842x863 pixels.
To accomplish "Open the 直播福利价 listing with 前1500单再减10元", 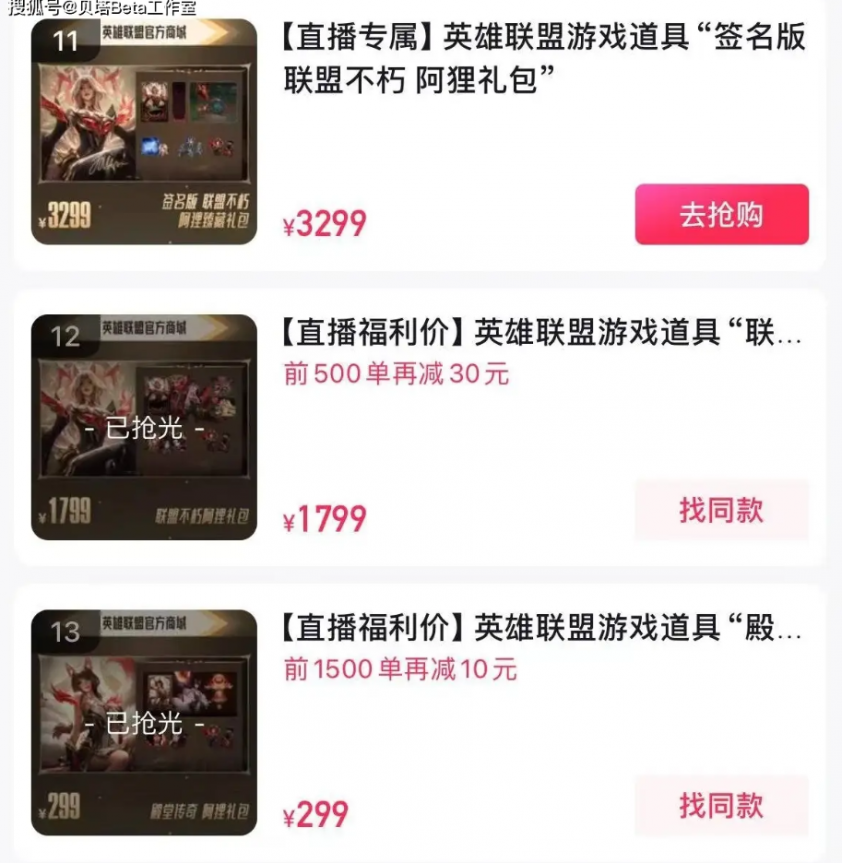I will [540, 628].
